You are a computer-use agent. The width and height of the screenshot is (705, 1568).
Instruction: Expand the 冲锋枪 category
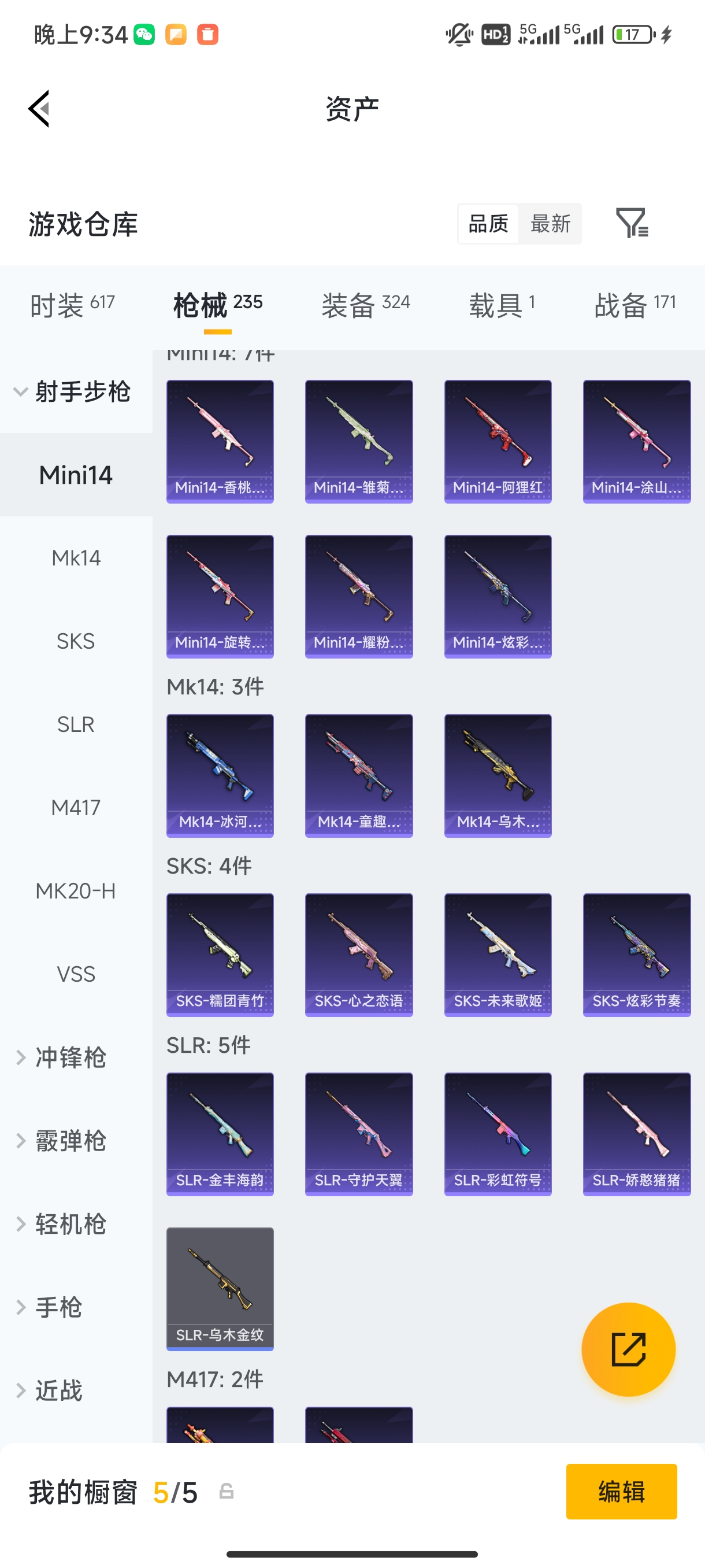[x=70, y=1057]
